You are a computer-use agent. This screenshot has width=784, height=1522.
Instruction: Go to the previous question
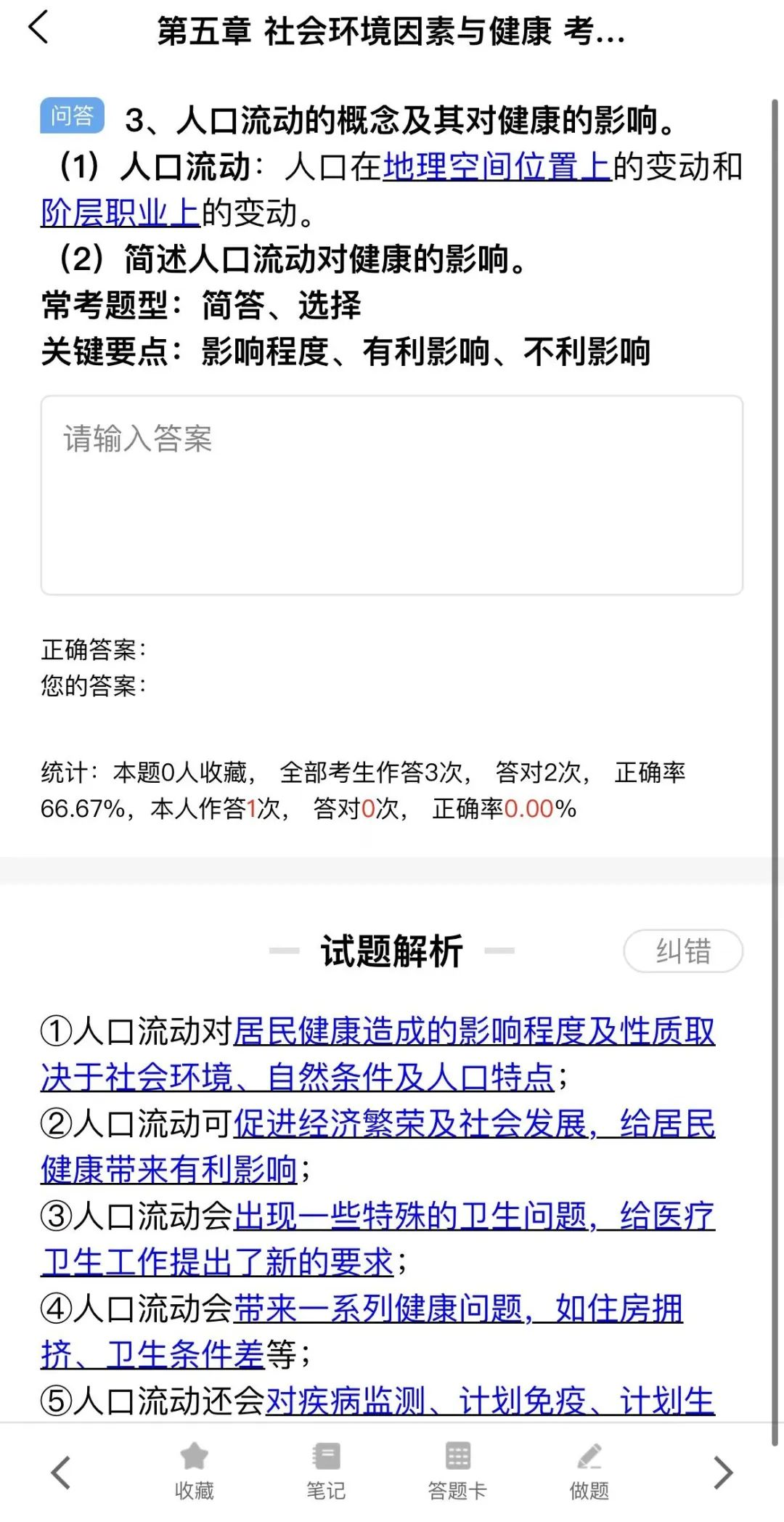[61, 1473]
